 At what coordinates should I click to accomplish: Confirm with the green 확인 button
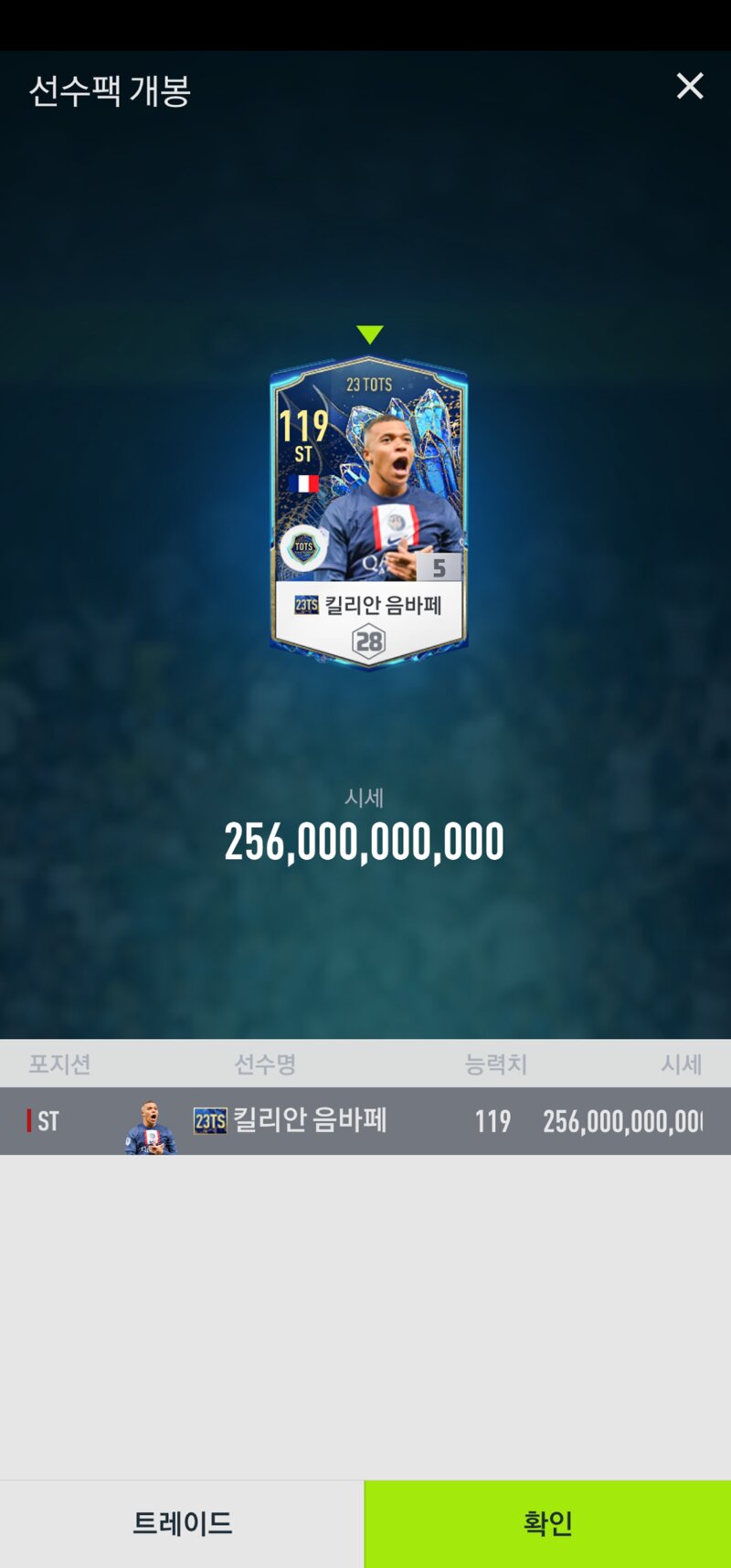pos(547,1523)
